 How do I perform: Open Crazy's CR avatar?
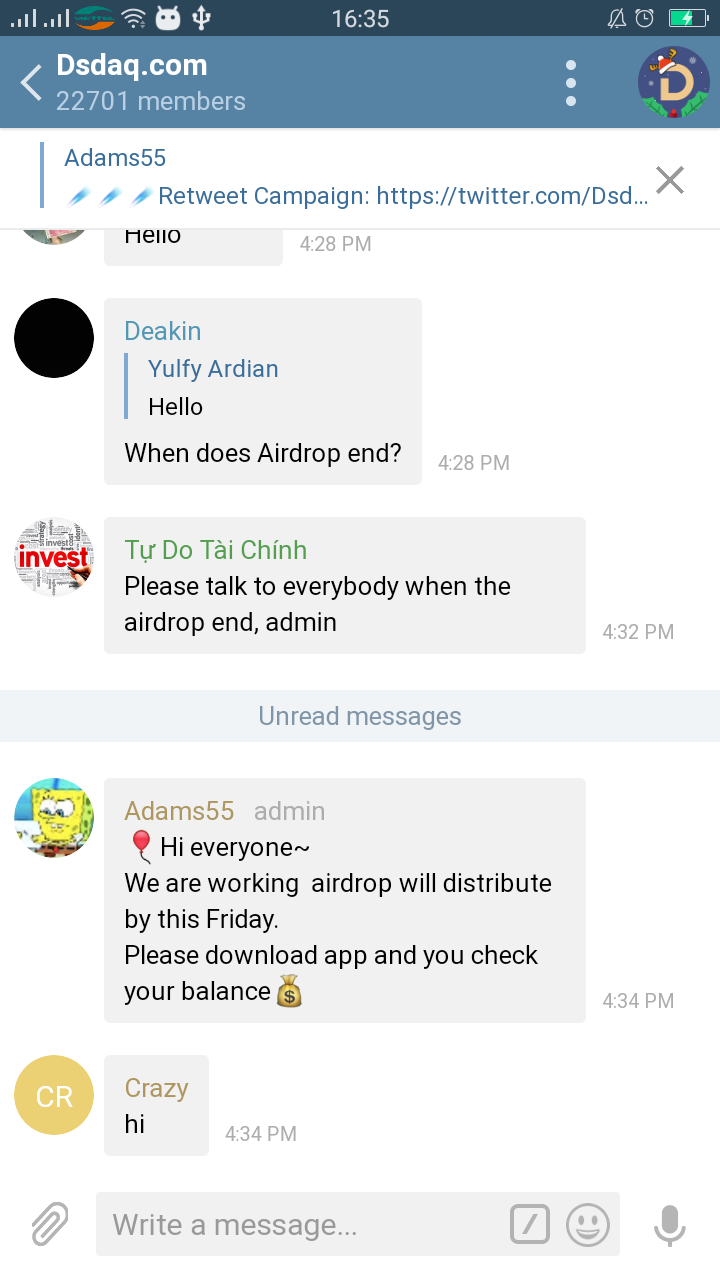pyautogui.click(x=54, y=1095)
